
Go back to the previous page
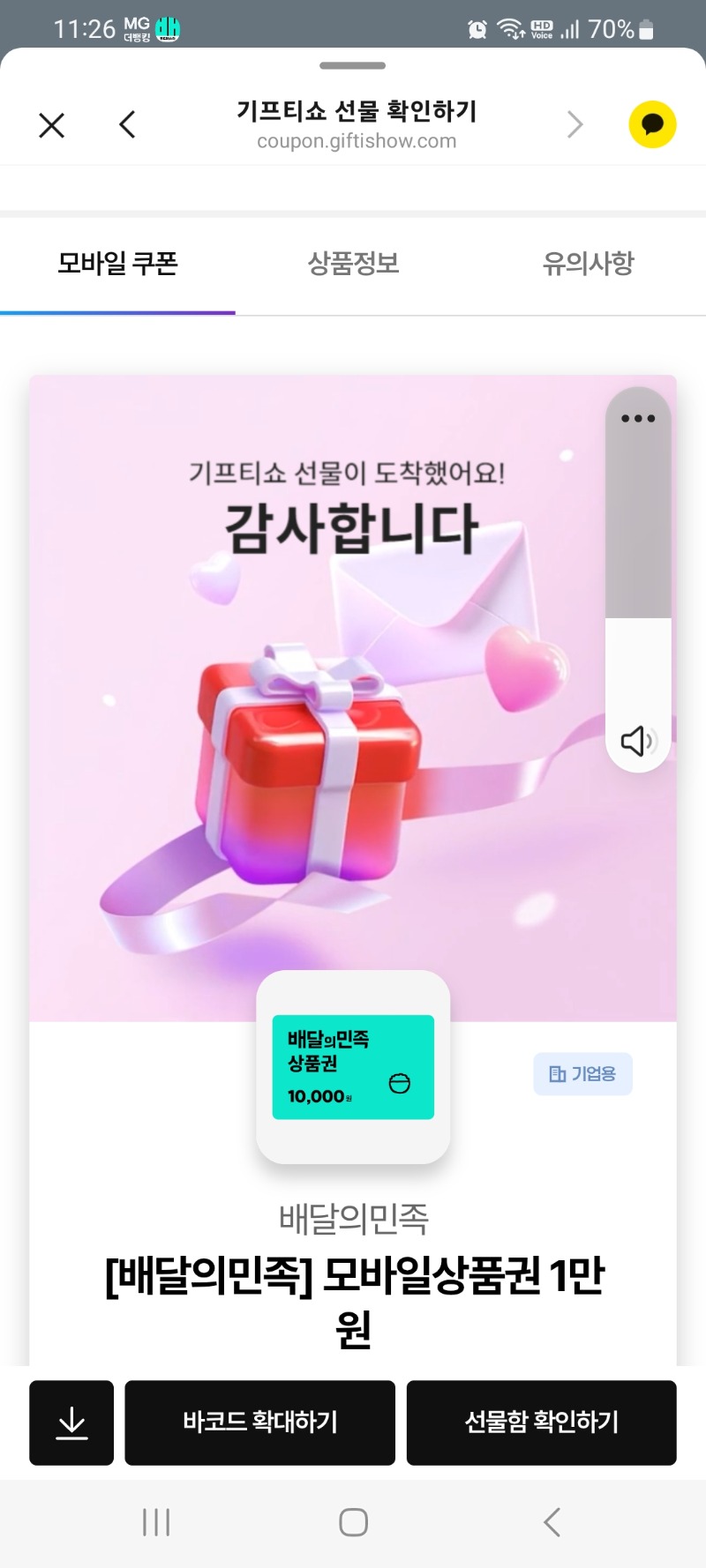pos(127,124)
